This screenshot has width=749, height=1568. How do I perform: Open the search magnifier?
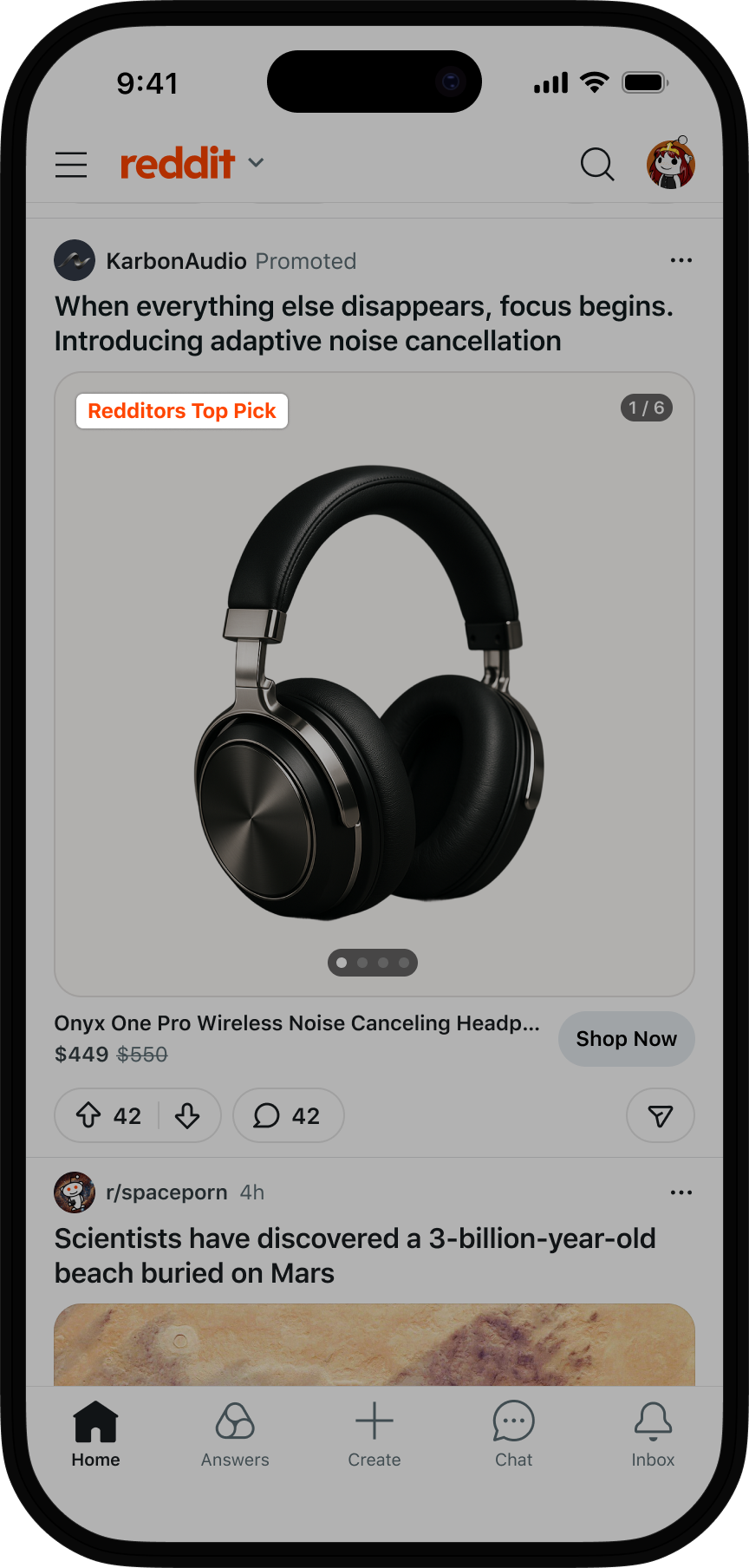[x=596, y=164]
